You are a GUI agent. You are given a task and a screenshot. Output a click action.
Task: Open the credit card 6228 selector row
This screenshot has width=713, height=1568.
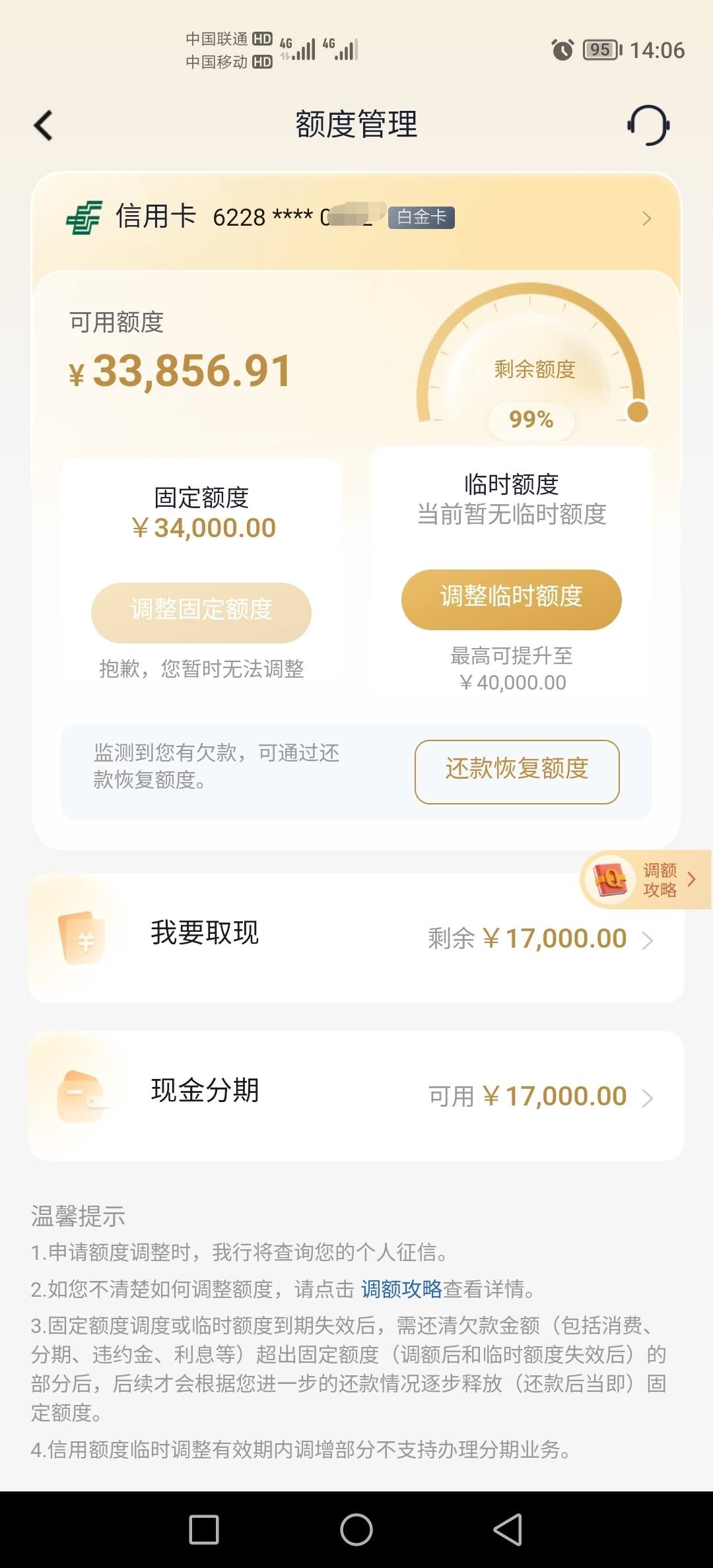click(356, 218)
